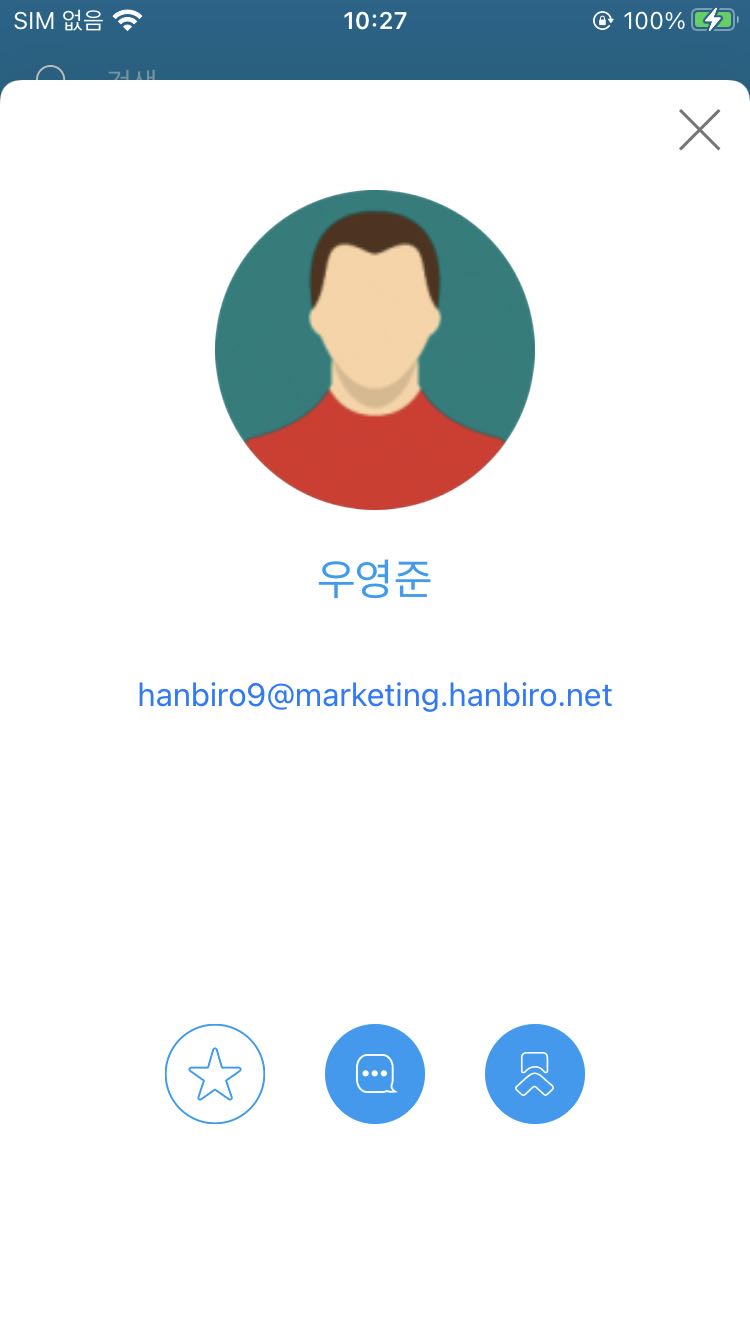View 우영준's profile photo
The height and width of the screenshot is (1334, 750).
coord(375,350)
